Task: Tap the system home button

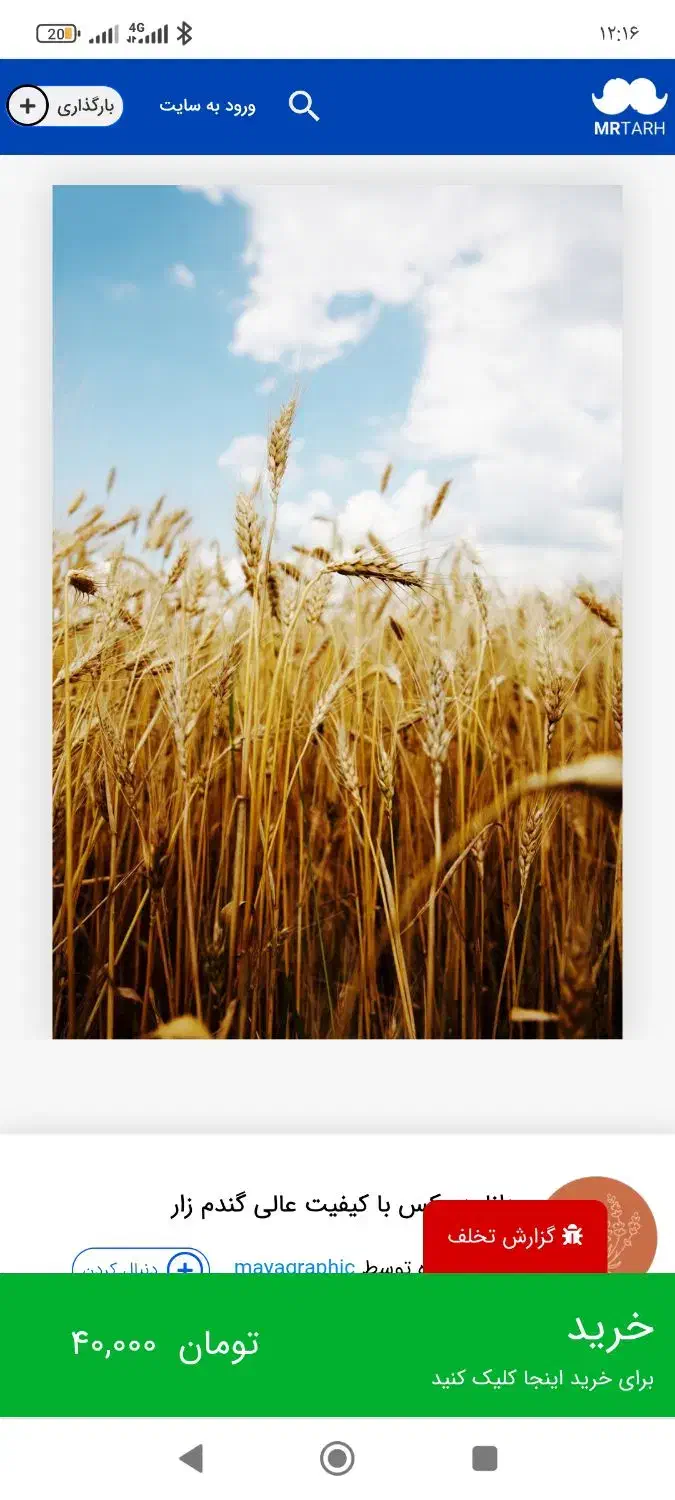Action: coord(337,1458)
